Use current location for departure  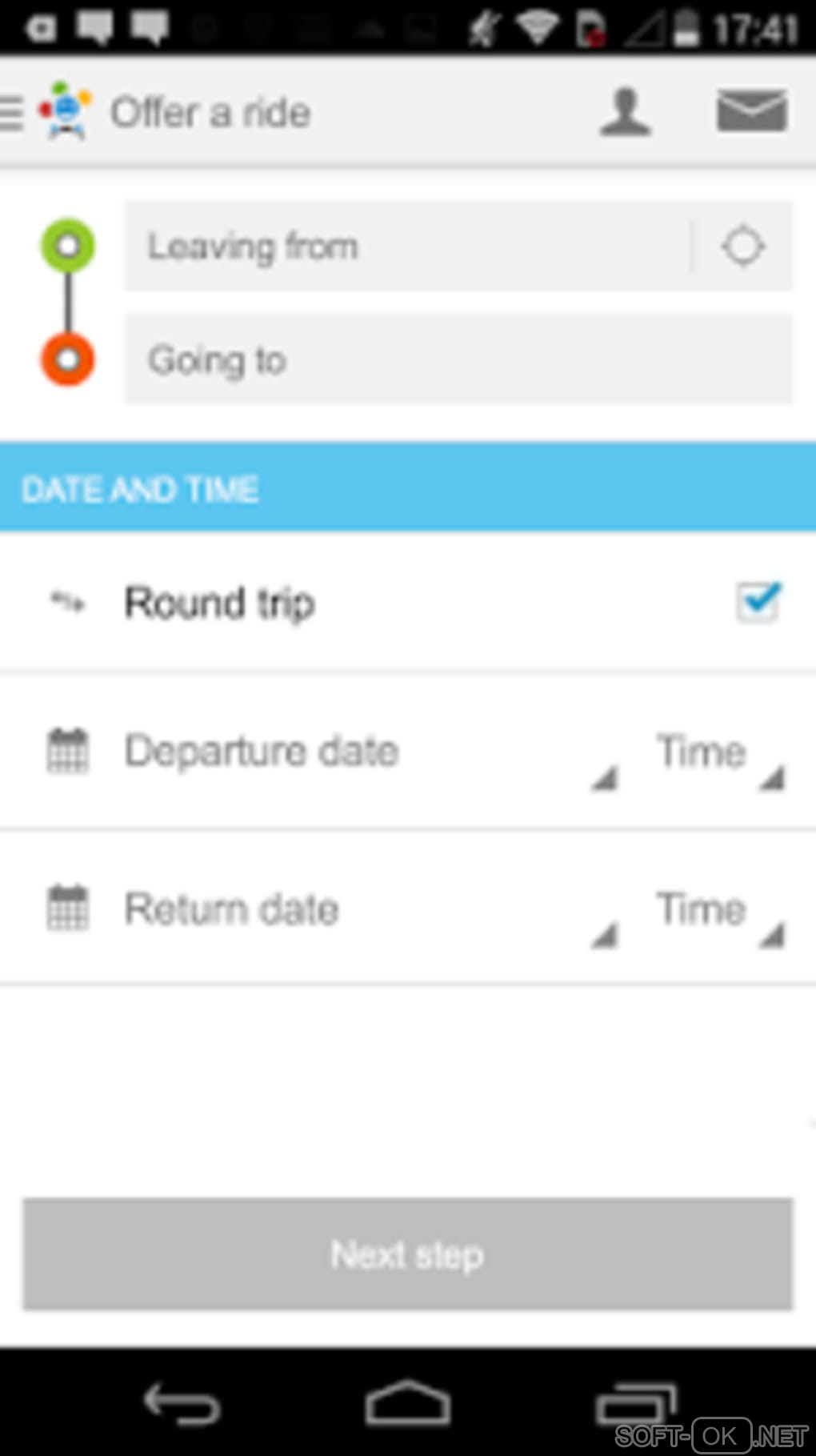(742, 247)
